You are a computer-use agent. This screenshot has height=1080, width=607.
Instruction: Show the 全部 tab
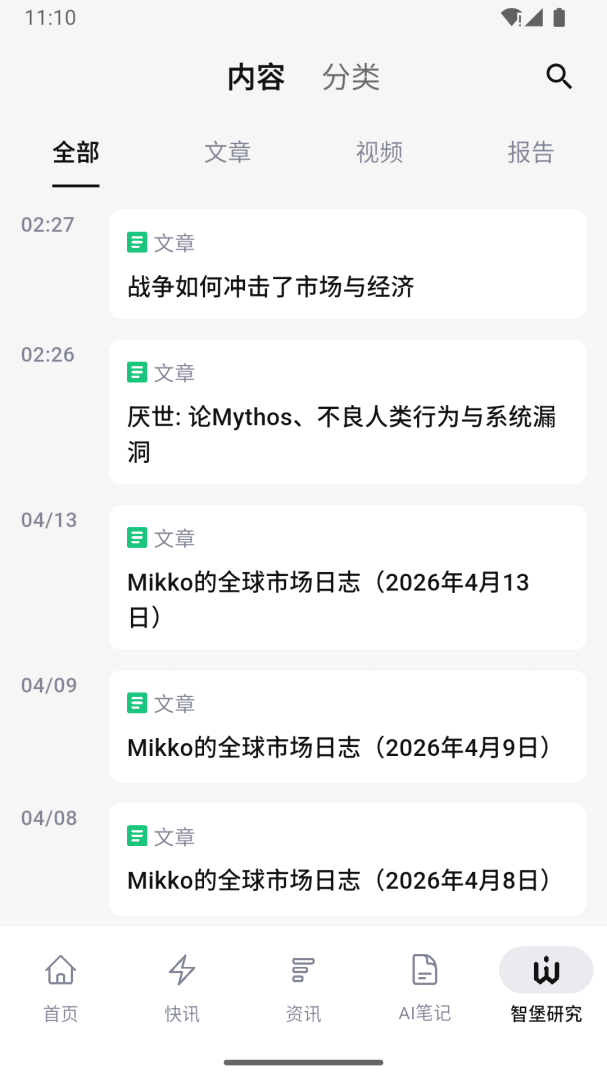click(76, 152)
